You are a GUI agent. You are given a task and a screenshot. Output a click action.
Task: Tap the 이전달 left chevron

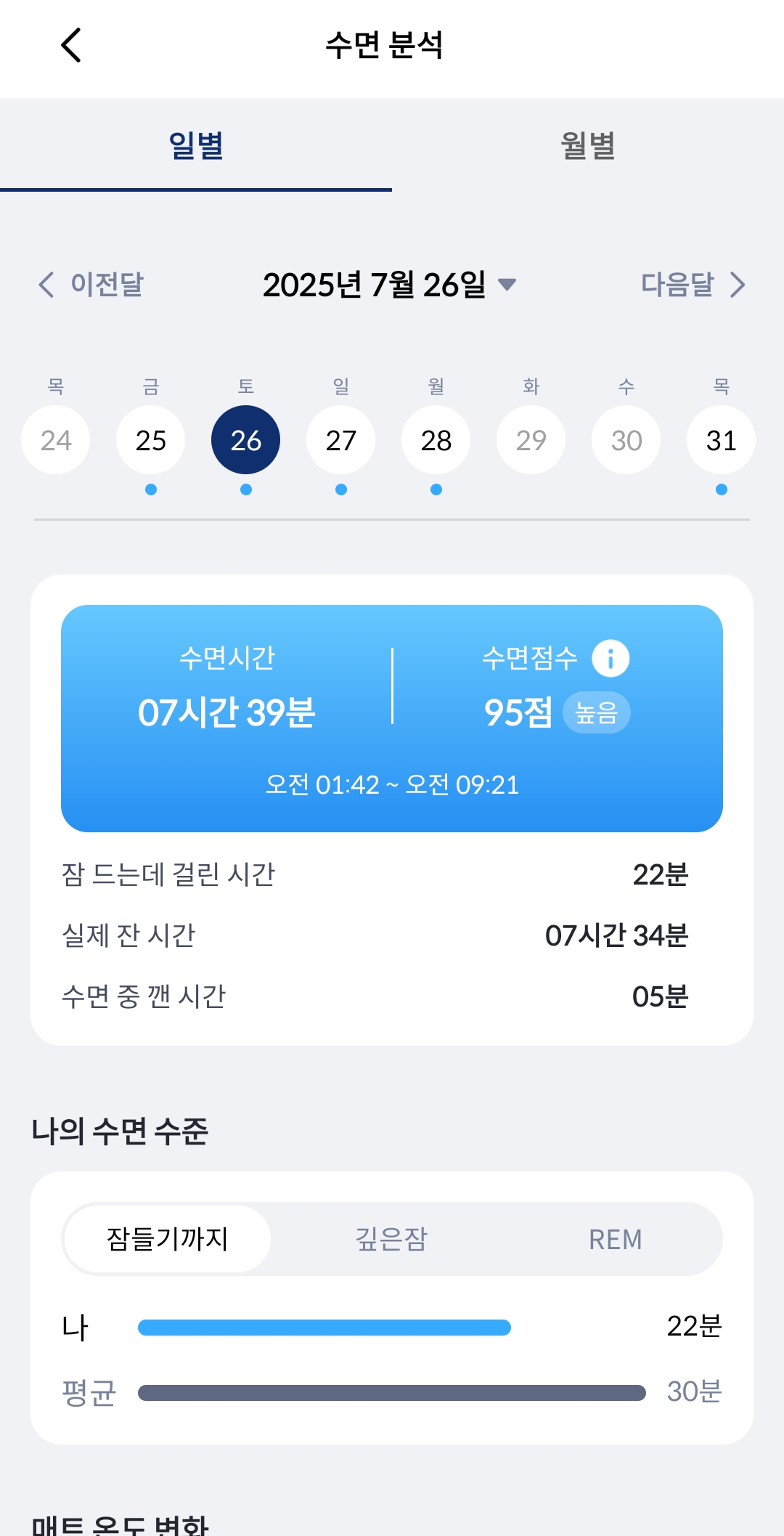coord(46,285)
